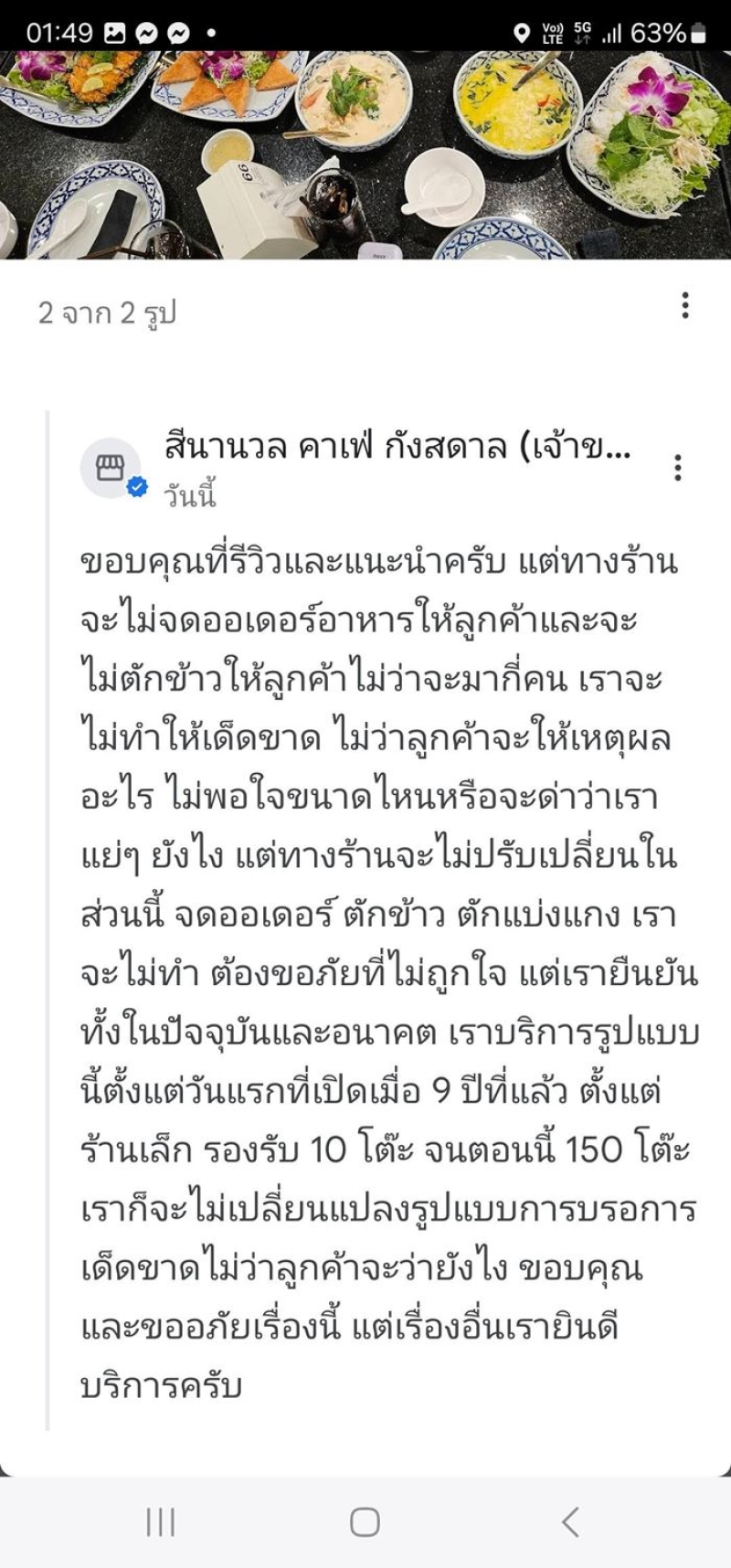Open options menu for the owner's reply
Viewport: 731px width, 1568px height.
(x=677, y=468)
